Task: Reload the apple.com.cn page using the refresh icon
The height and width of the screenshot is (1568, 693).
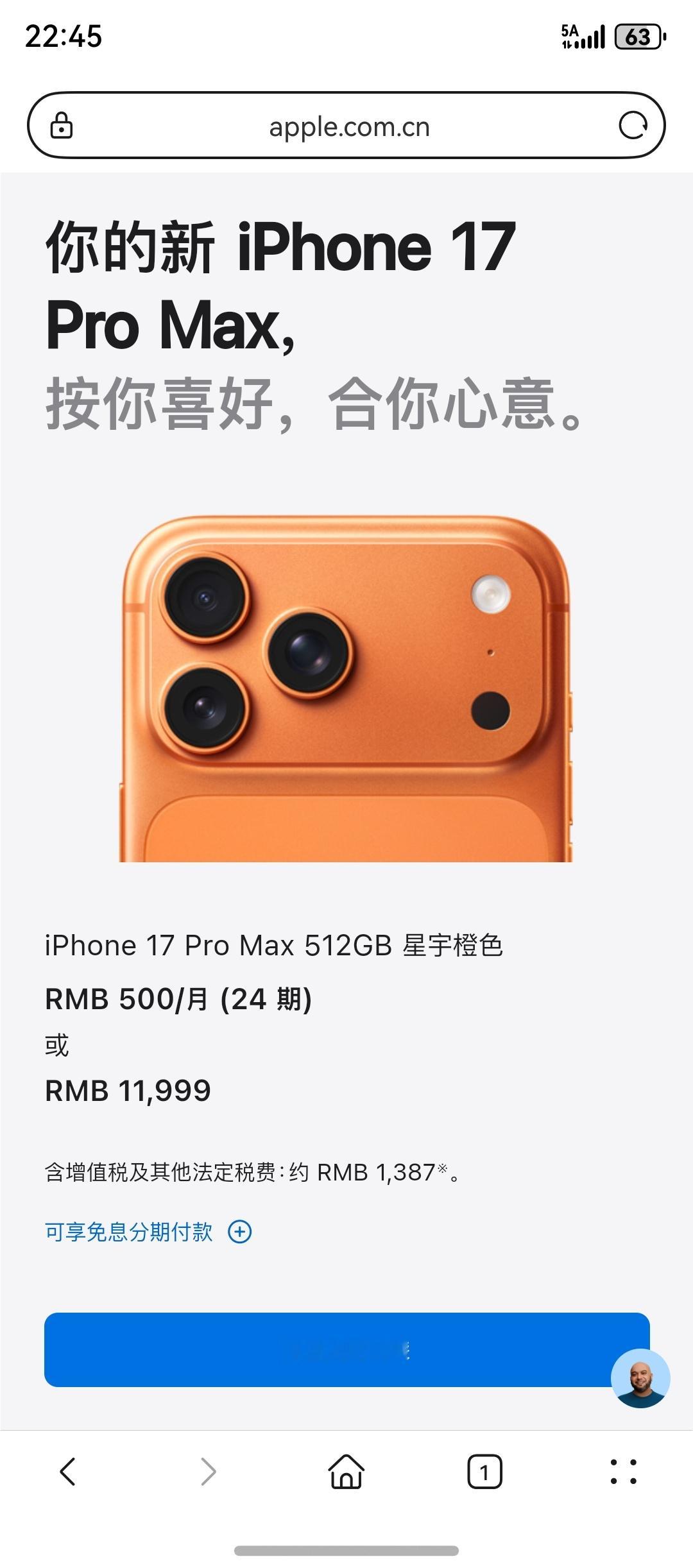Action: (634, 126)
